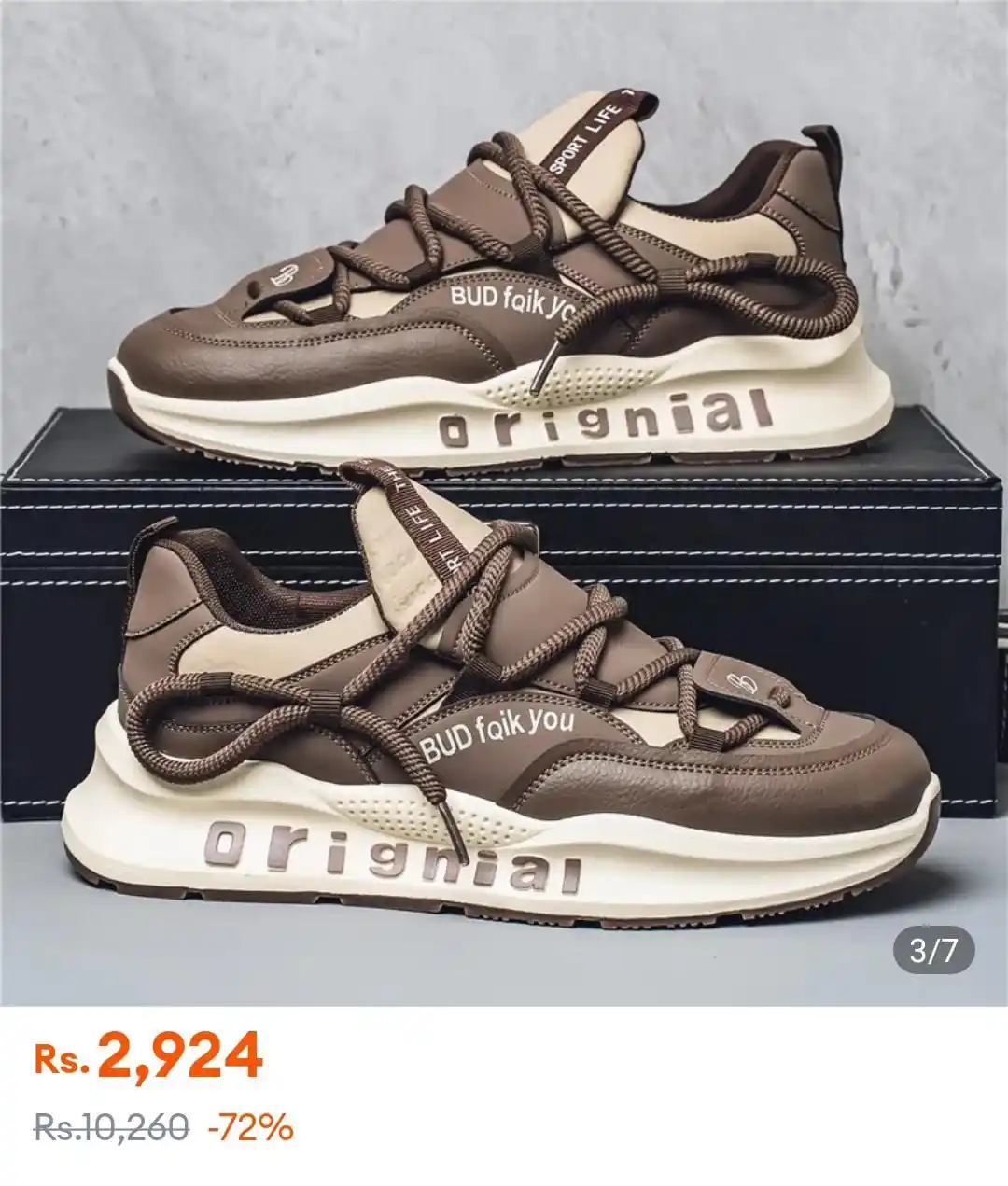This screenshot has height=1186, width=1008.
Task: Open the brown sneakers product photo
Action: 504,504
